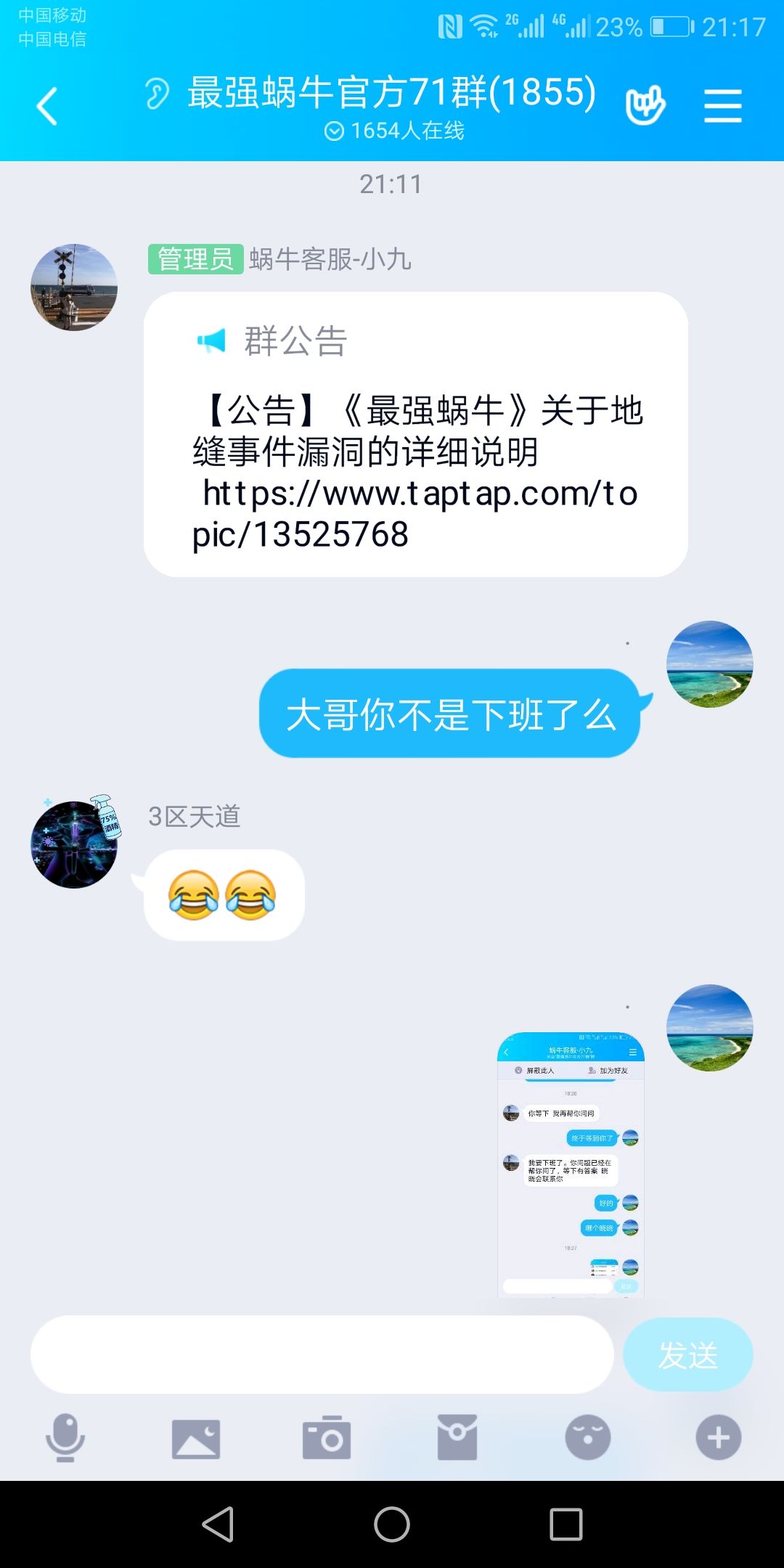Tap the ear listening icon beside group title
The height and width of the screenshot is (1568, 784).
point(158,92)
